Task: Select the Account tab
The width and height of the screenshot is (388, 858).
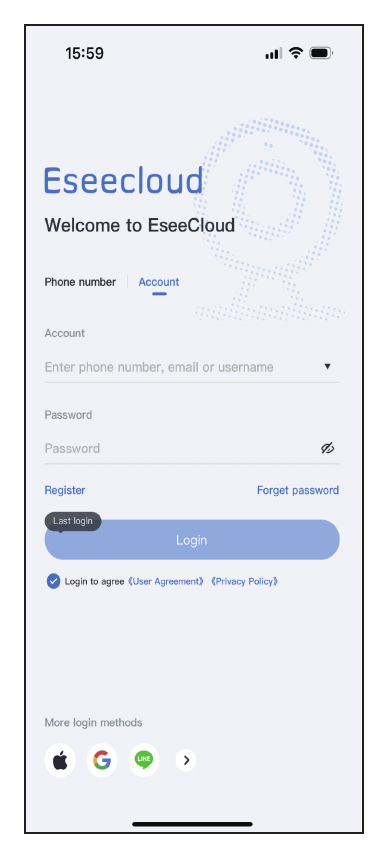Action: coord(159,282)
